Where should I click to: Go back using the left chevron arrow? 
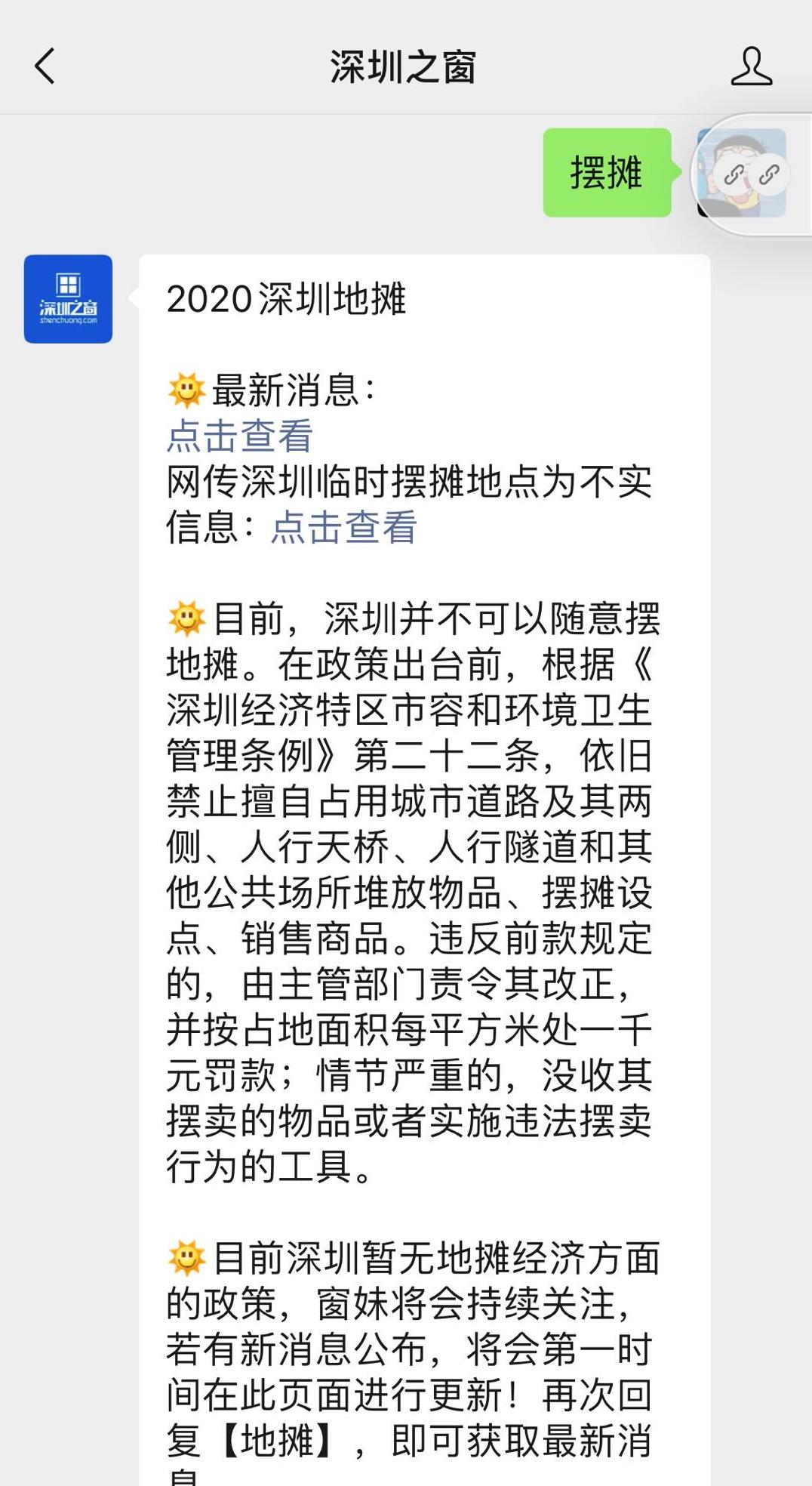(x=43, y=66)
